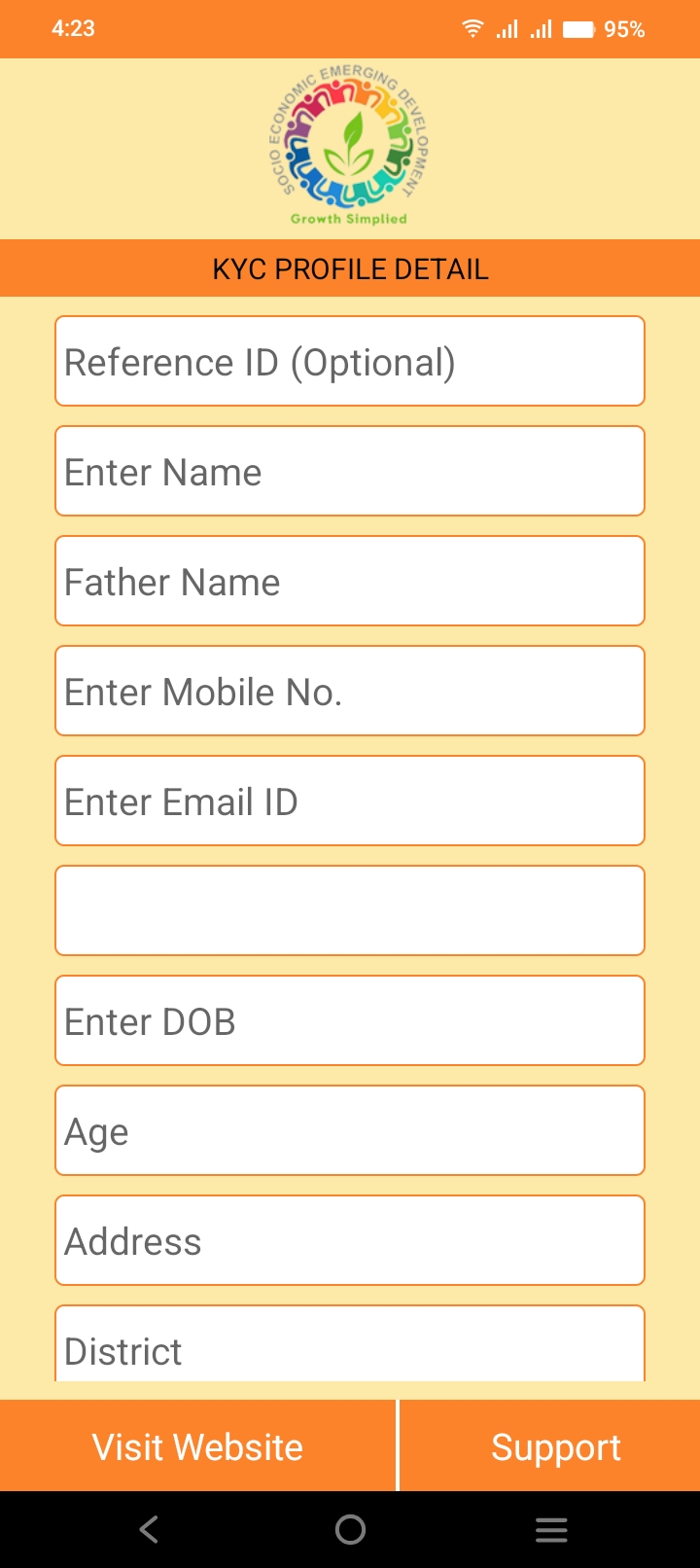Tap the first cellular signal indicator
This screenshot has height=1568, width=700.
pos(507,28)
